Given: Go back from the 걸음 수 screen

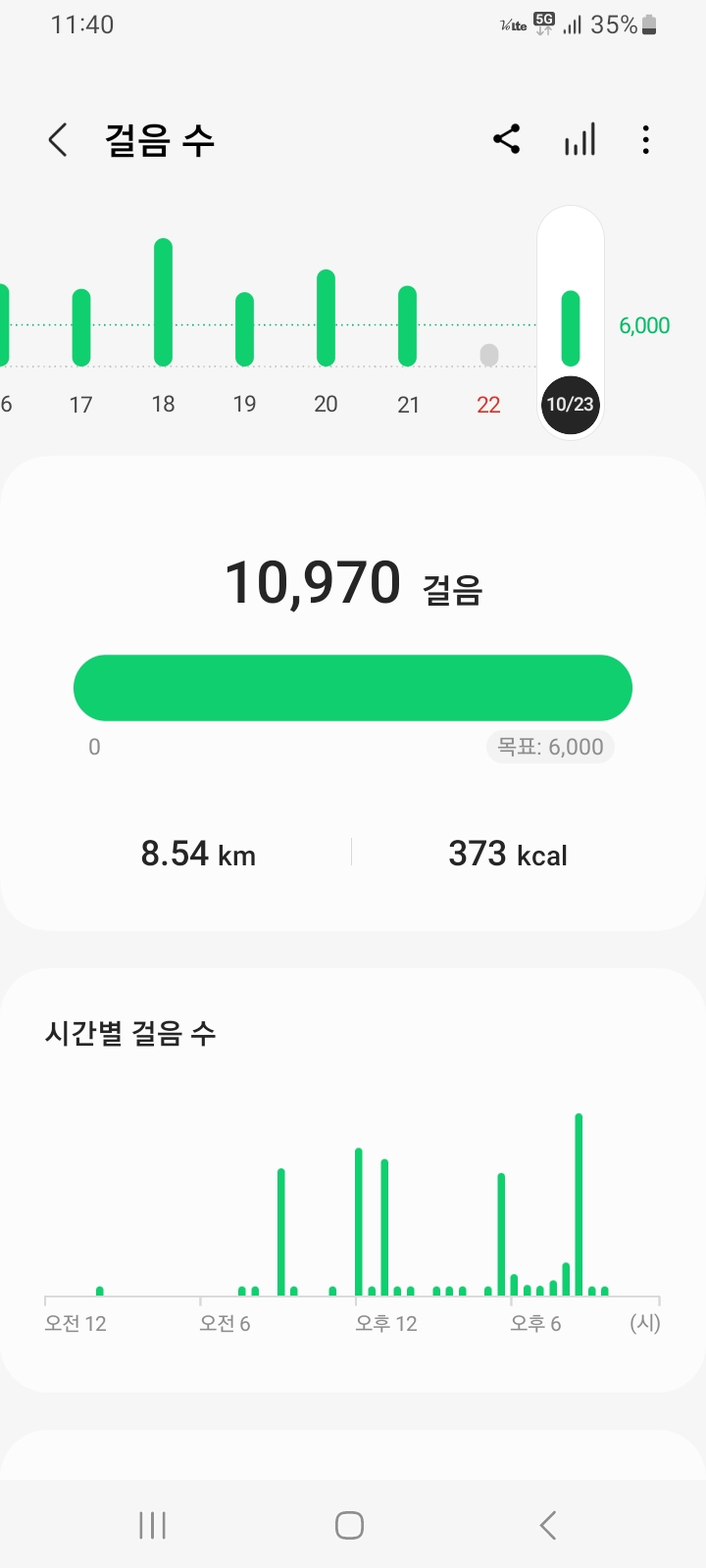Looking at the screenshot, I should pos(59,140).
